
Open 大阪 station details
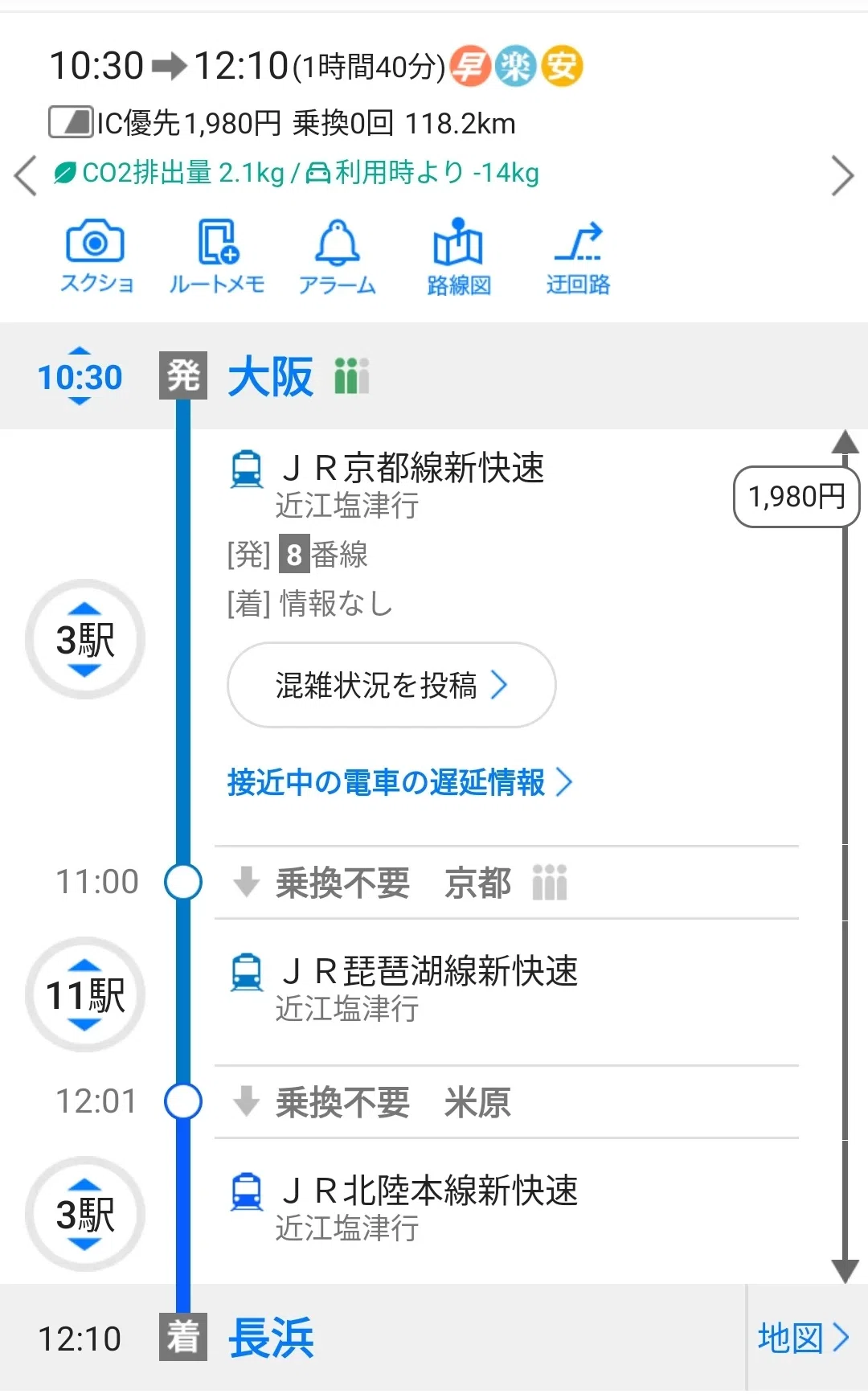click(x=271, y=376)
